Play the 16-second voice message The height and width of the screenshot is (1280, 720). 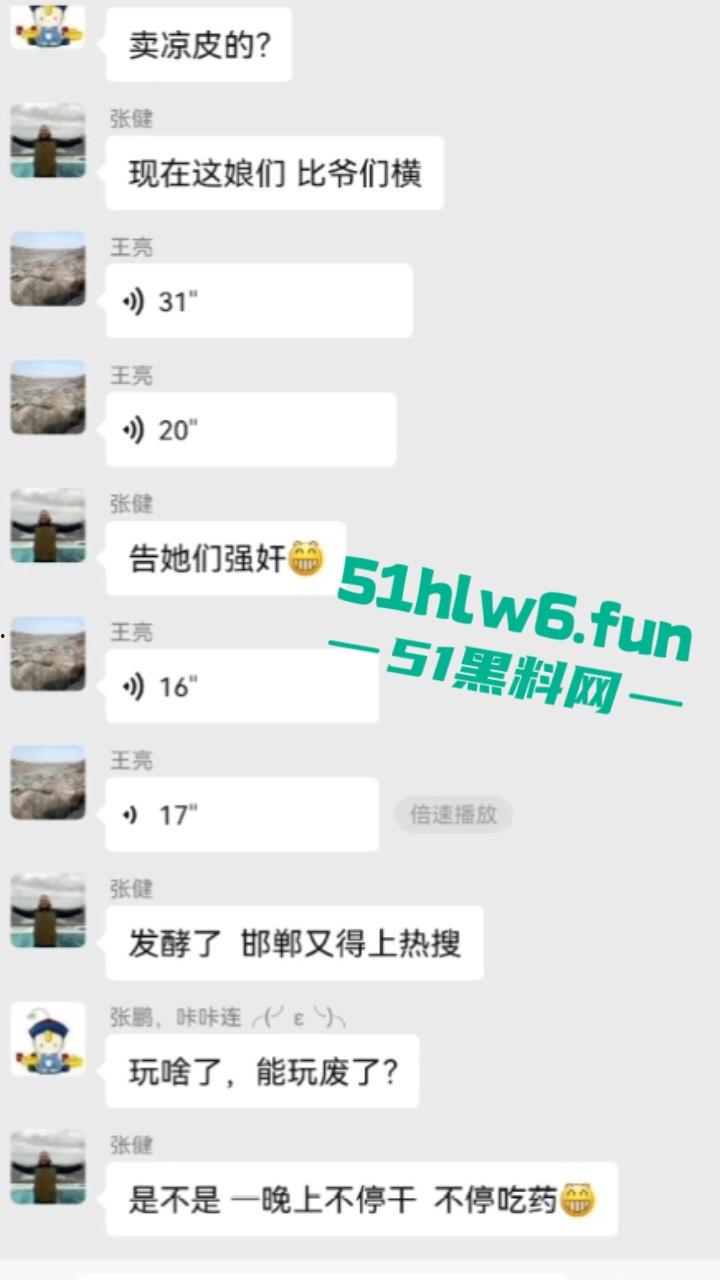(x=241, y=687)
